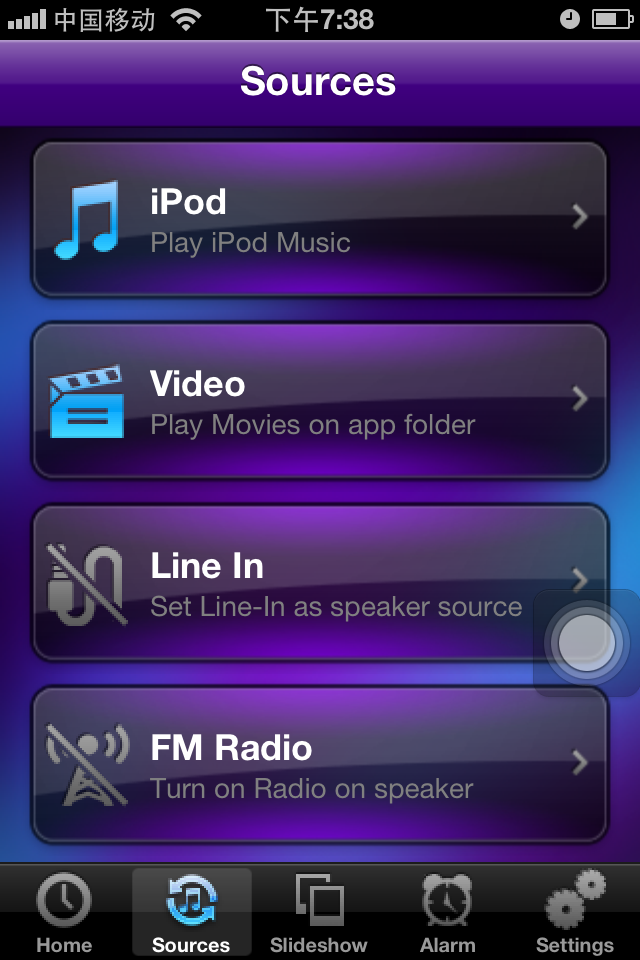Screen dimensions: 640x960
Task: Tap the floating AssistiveTouch button
Action: coord(586,643)
